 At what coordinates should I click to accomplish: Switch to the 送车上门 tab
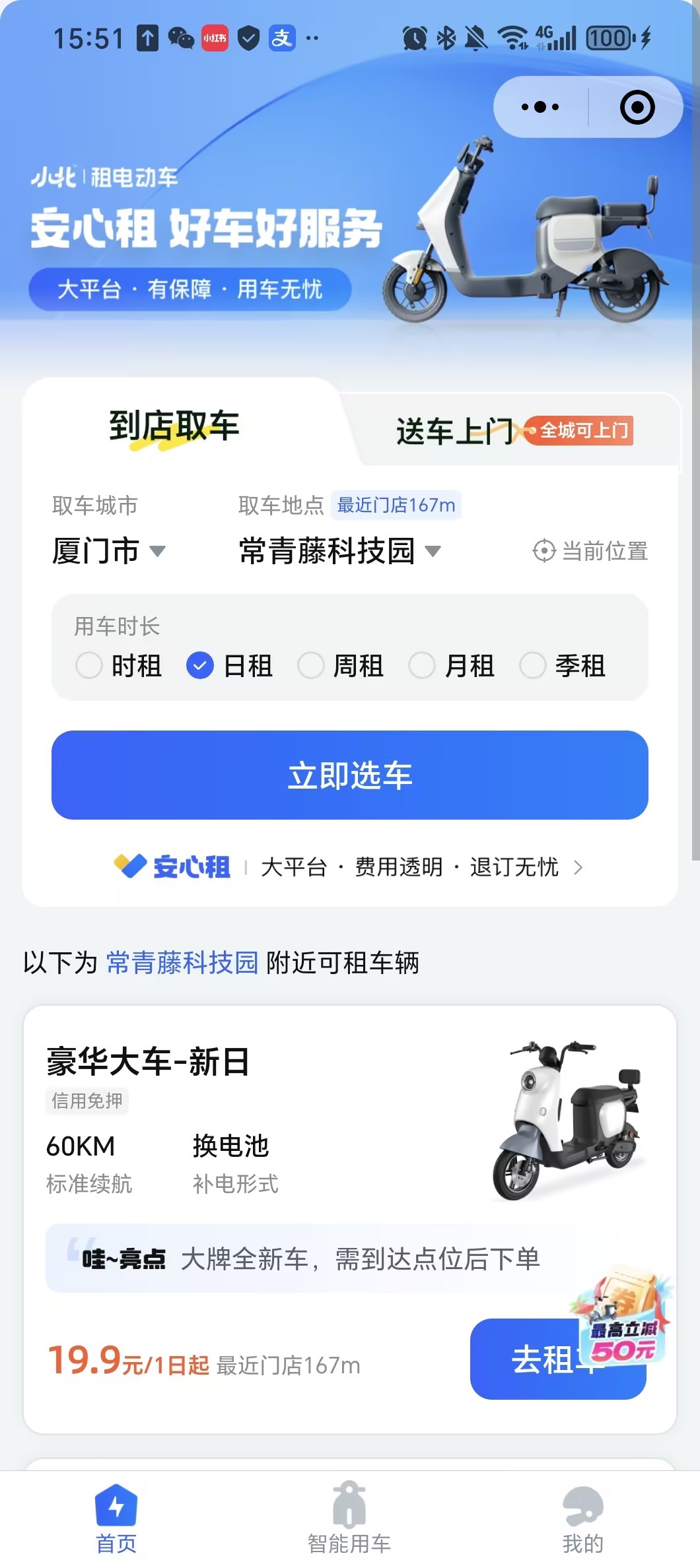[x=454, y=432]
